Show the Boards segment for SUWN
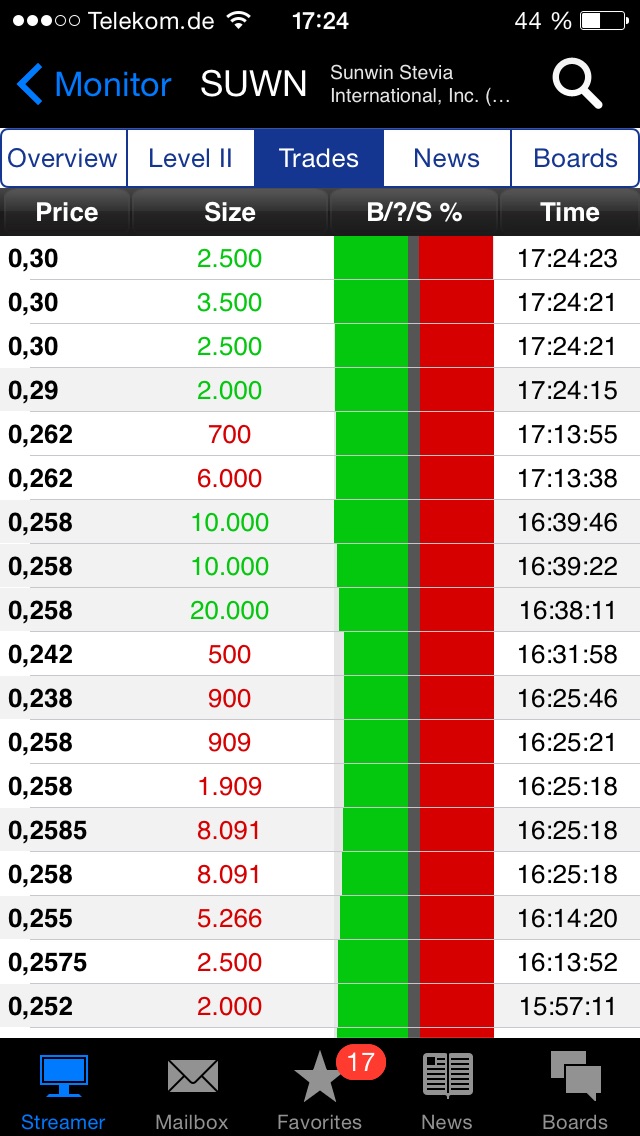Image resolution: width=640 pixels, height=1136 pixels. pos(575,158)
